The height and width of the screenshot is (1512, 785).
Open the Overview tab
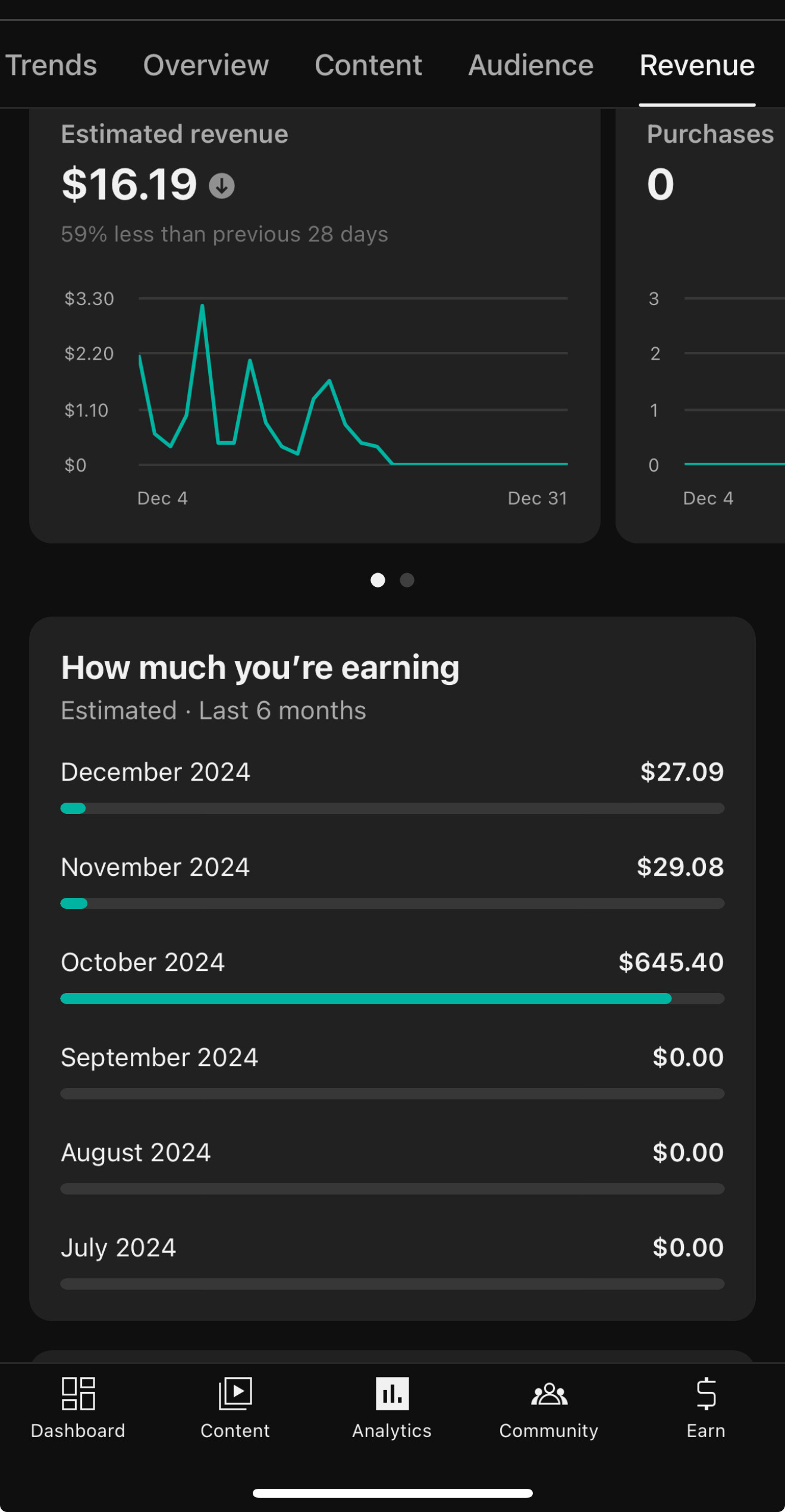[206, 65]
